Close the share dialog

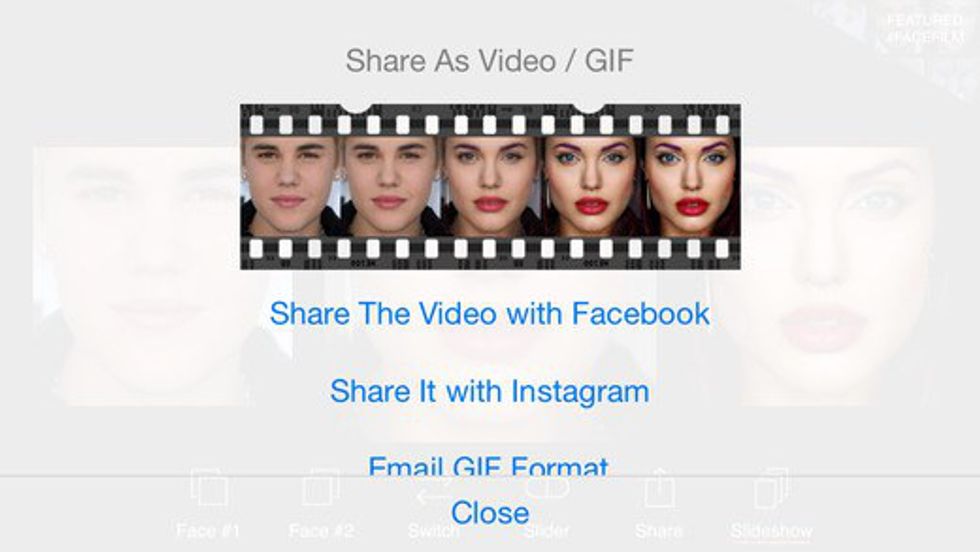pyautogui.click(x=489, y=513)
